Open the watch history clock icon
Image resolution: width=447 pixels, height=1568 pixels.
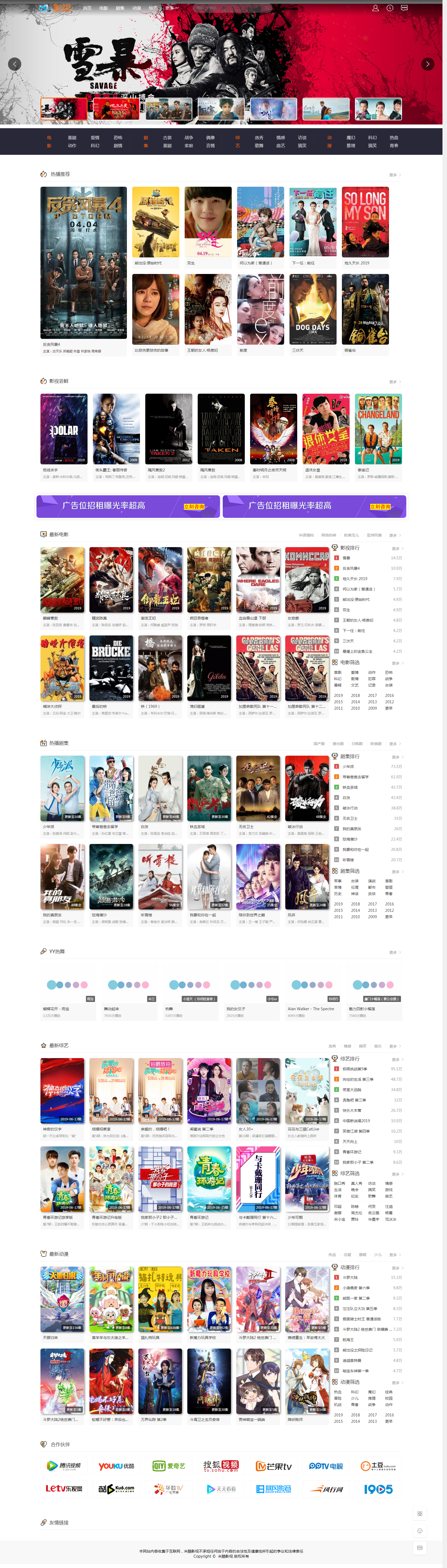tap(390, 8)
